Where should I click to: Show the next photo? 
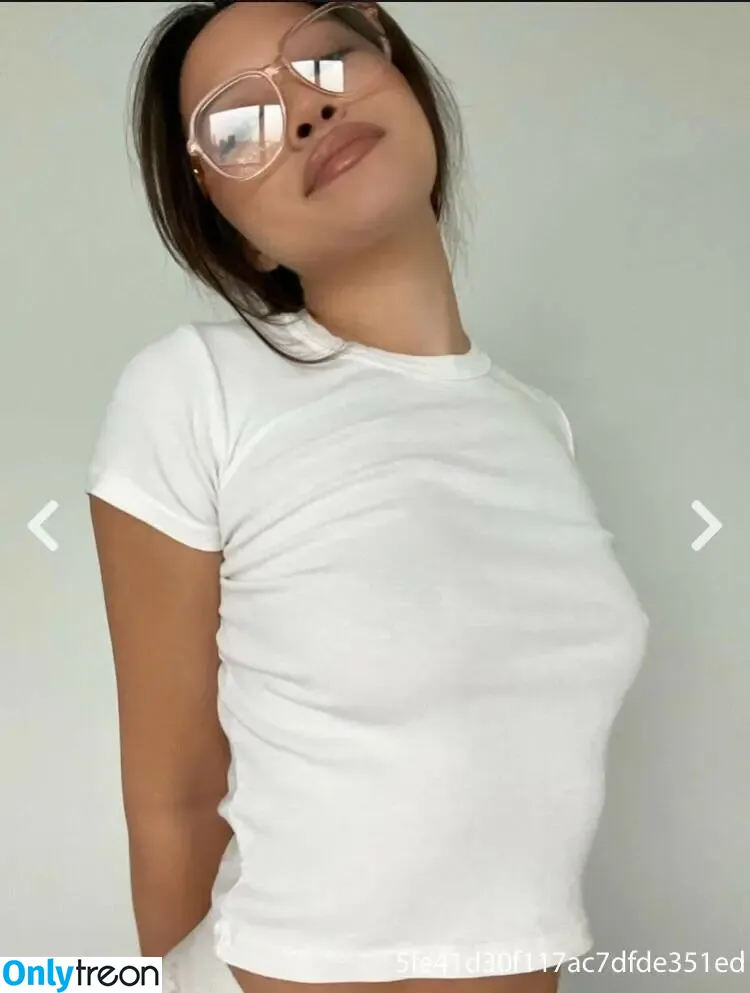706,526
